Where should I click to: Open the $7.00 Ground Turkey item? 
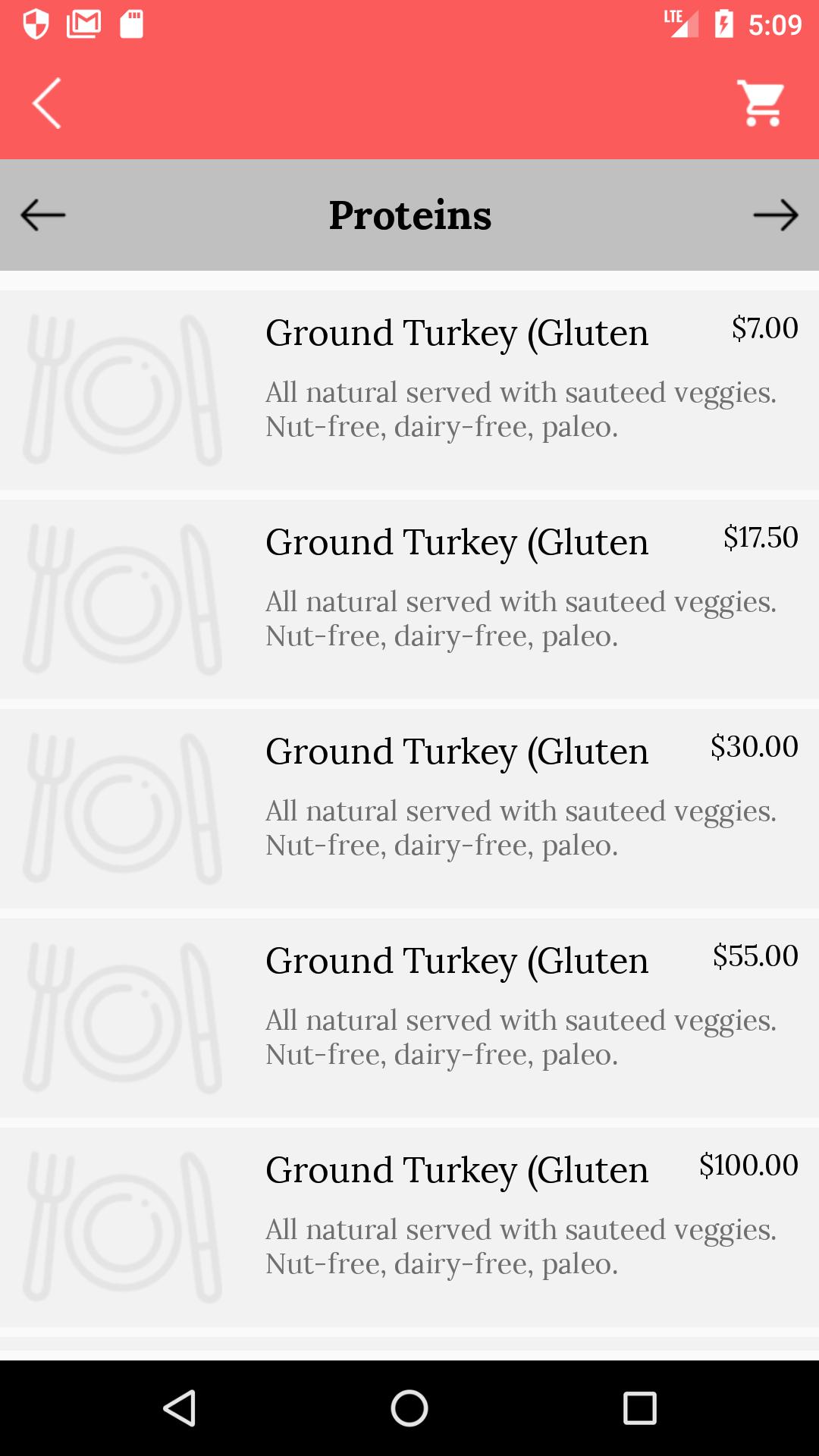[x=409, y=390]
